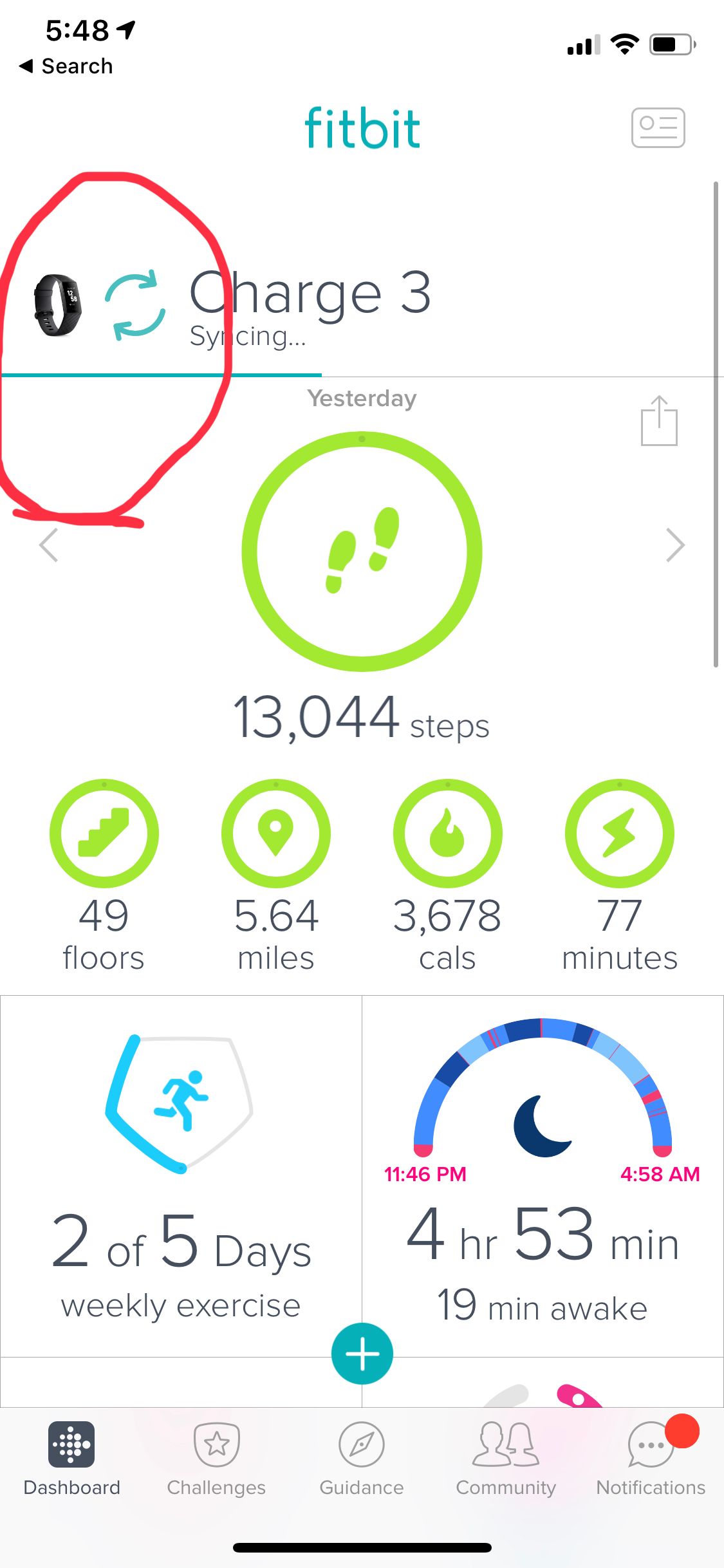Return to Search via back link
This screenshot has width=724, height=1568.
tap(66, 66)
